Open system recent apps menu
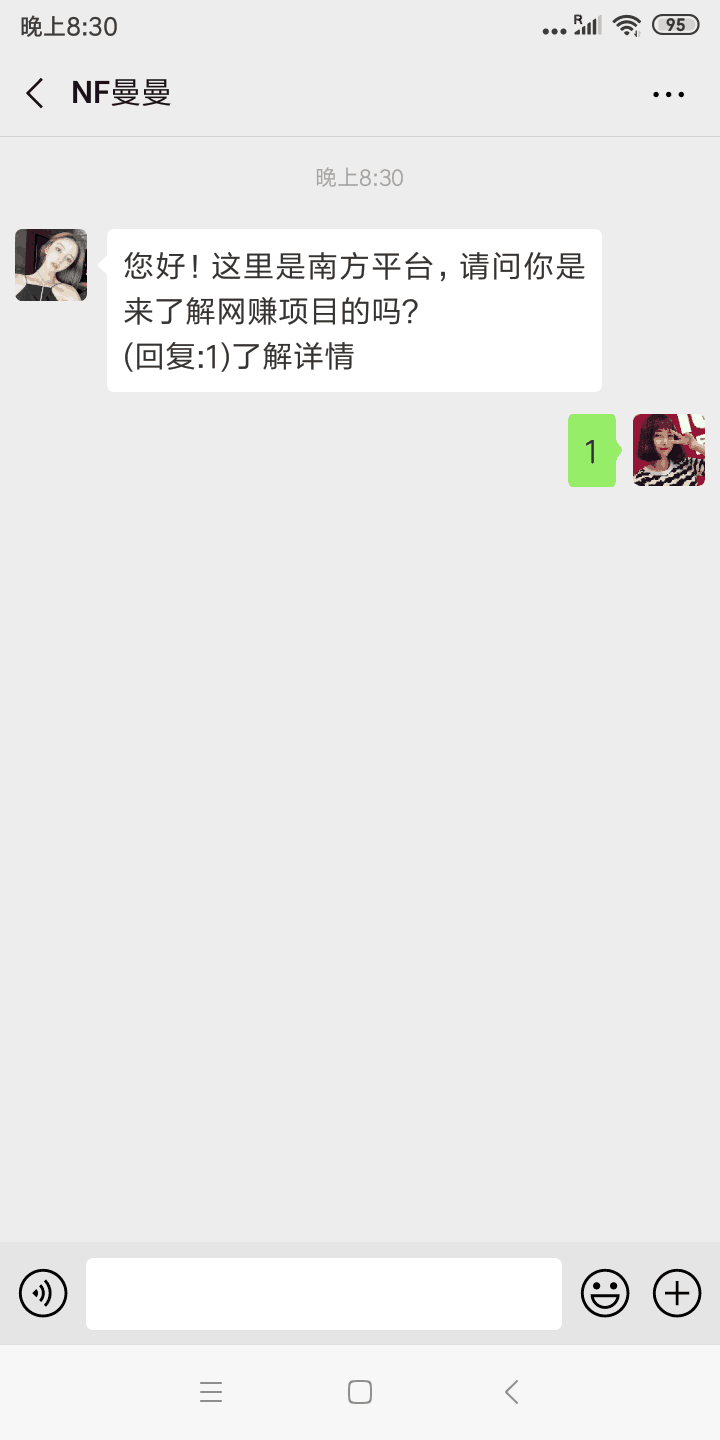The width and height of the screenshot is (720, 1440). [x=211, y=1392]
